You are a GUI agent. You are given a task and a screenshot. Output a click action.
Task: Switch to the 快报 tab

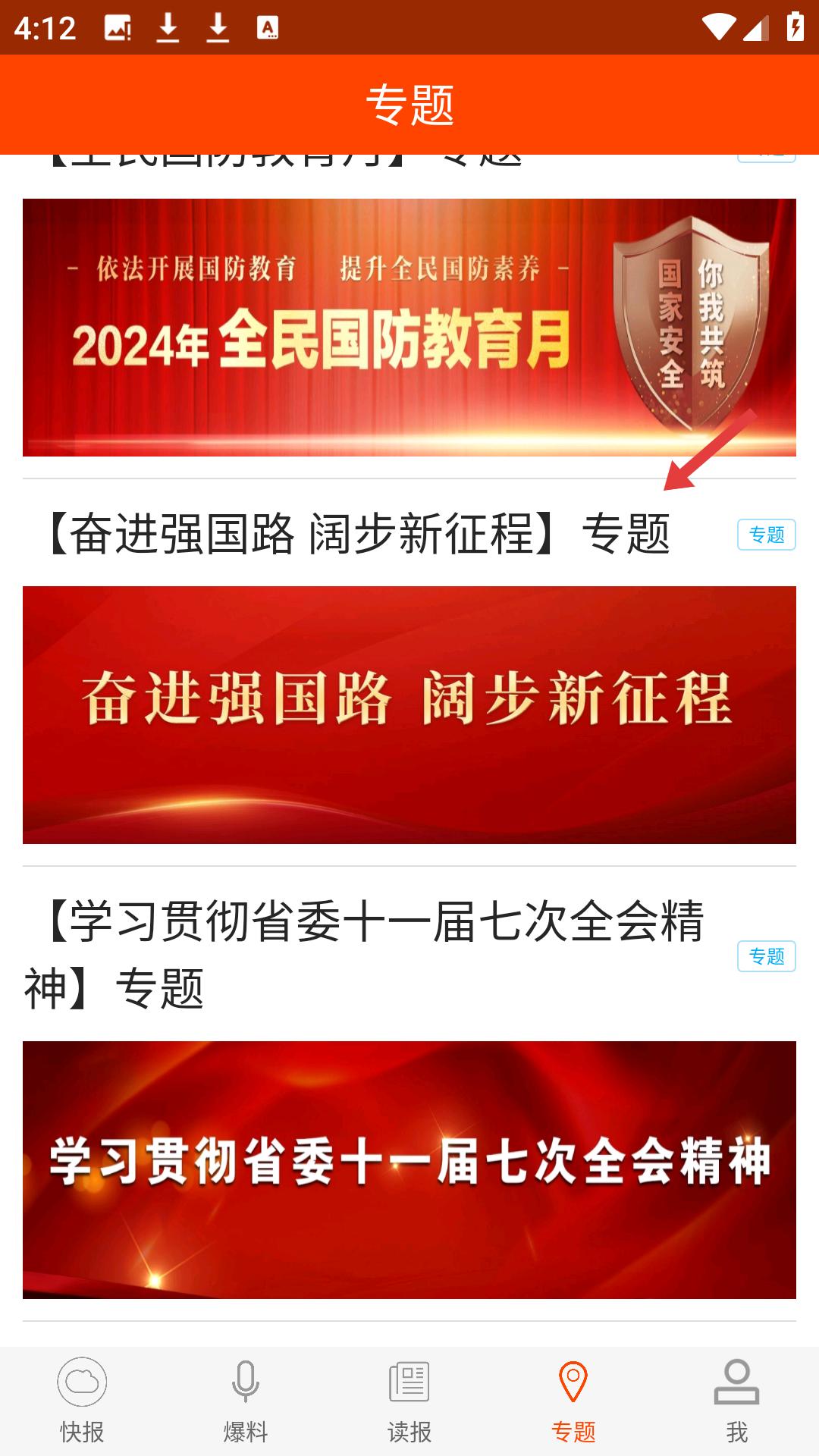click(x=82, y=1400)
